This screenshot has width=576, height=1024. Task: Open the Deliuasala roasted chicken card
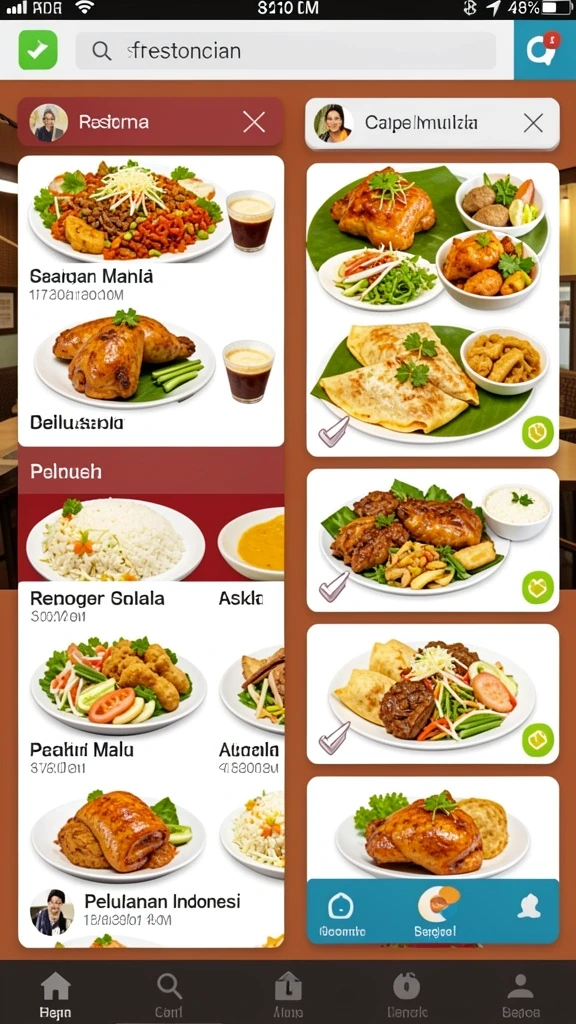click(x=151, y=374)
